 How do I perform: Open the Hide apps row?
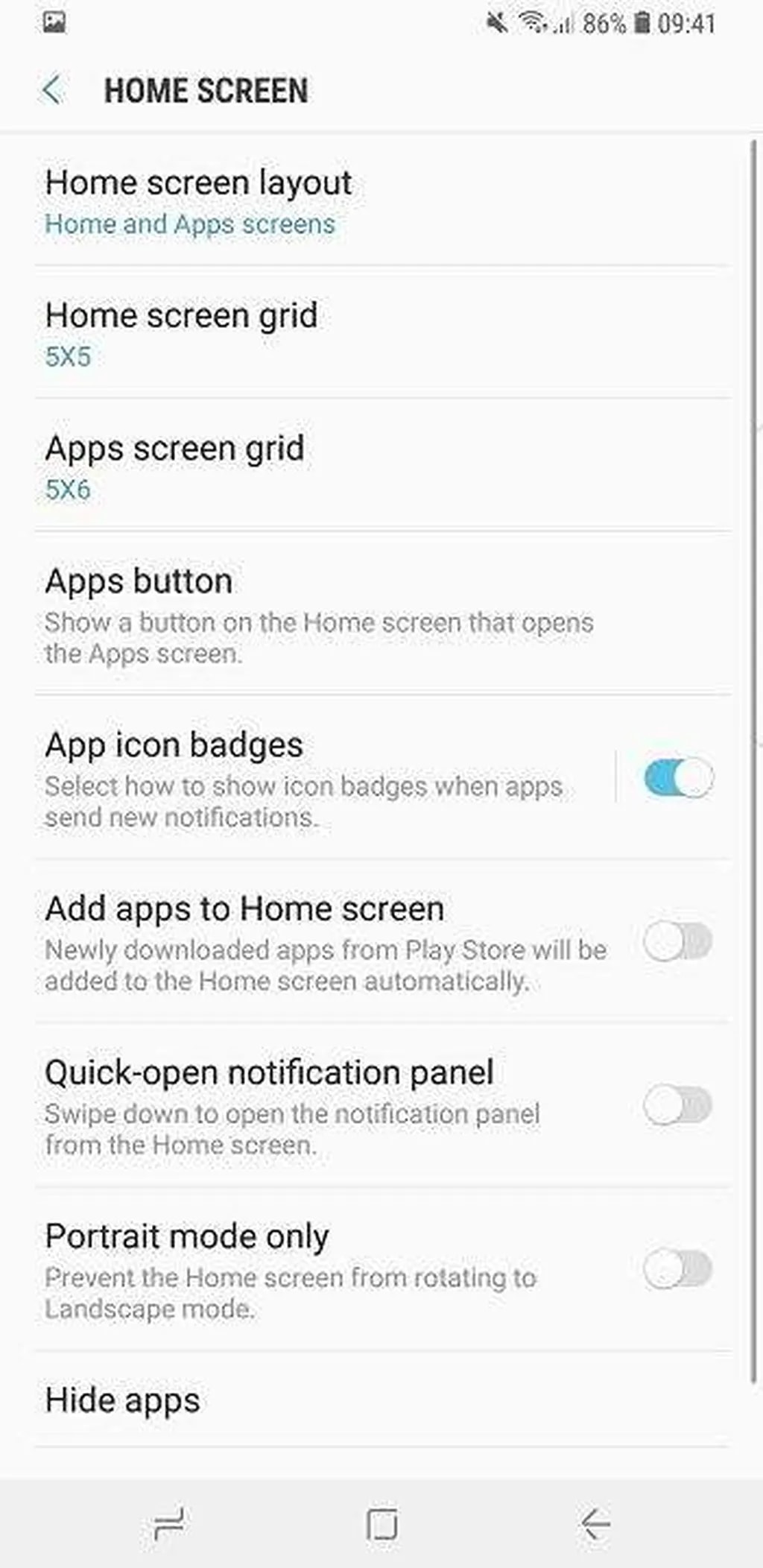tap(123, 1400)
